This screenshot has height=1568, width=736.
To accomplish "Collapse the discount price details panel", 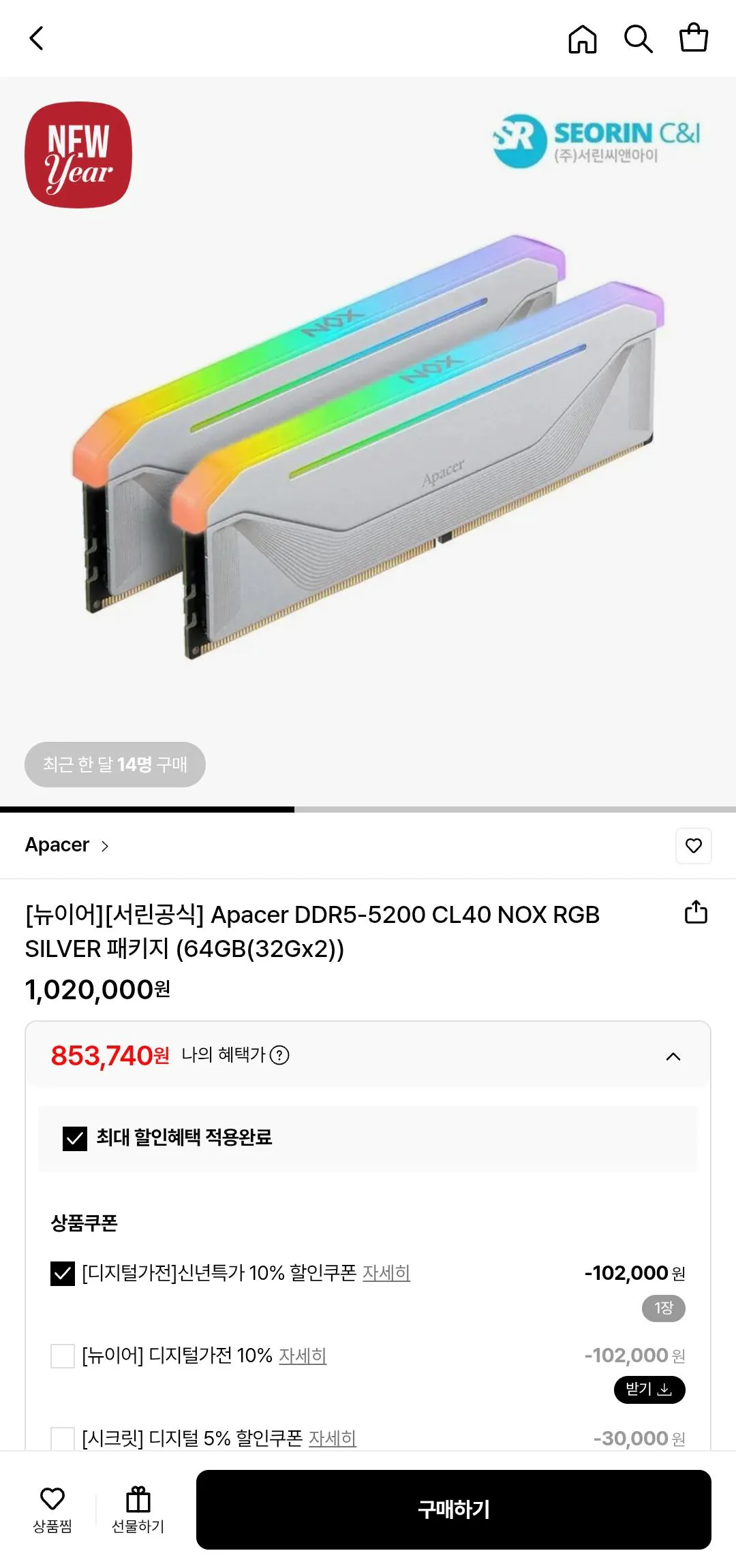I will tap(674, 1056).
